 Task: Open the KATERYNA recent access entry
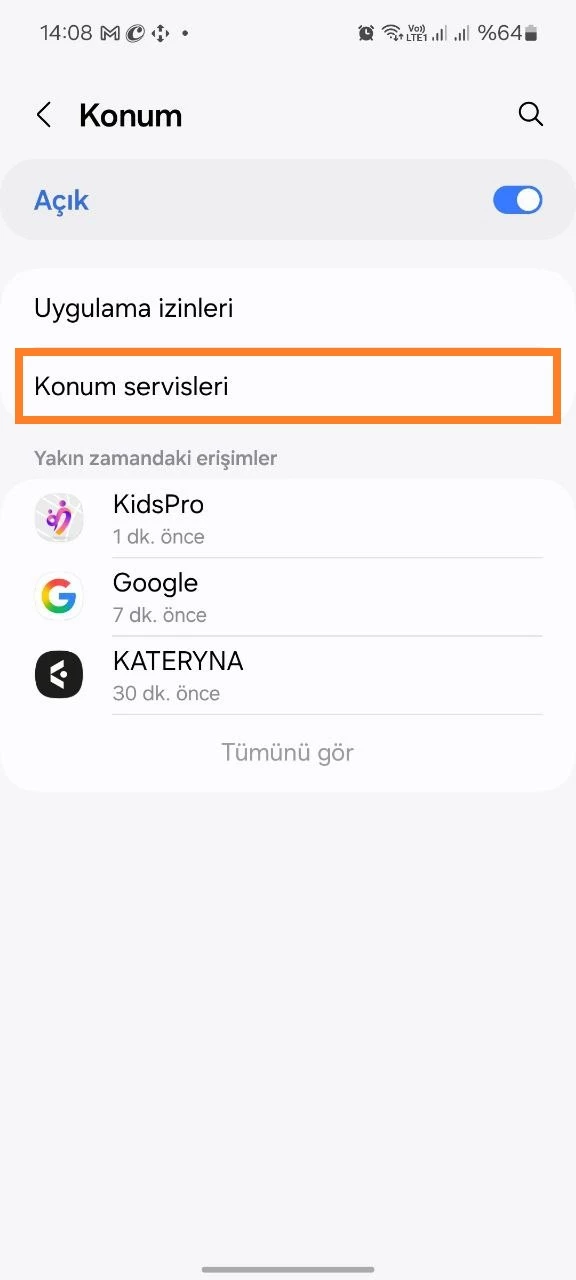point(288,676)
